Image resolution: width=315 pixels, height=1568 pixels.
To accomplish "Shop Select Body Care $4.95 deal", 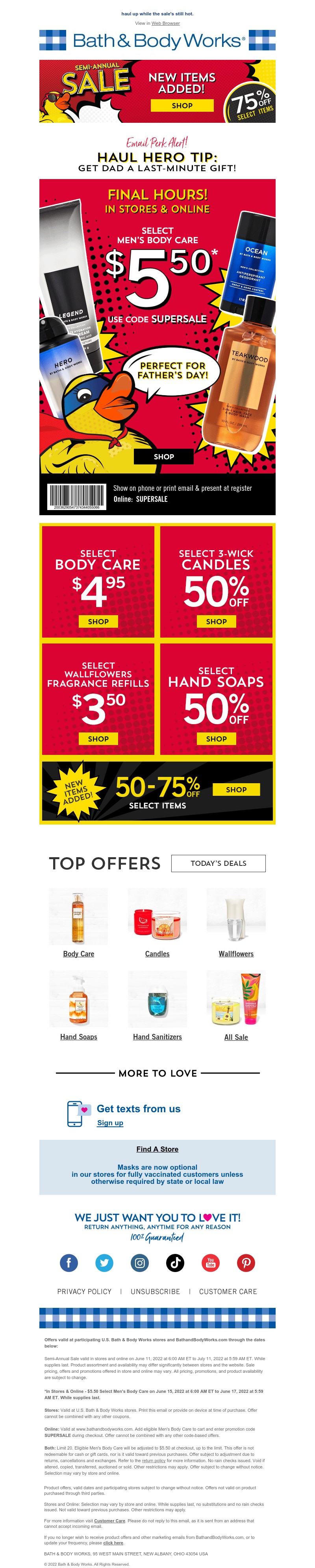I will pos(98,621).
